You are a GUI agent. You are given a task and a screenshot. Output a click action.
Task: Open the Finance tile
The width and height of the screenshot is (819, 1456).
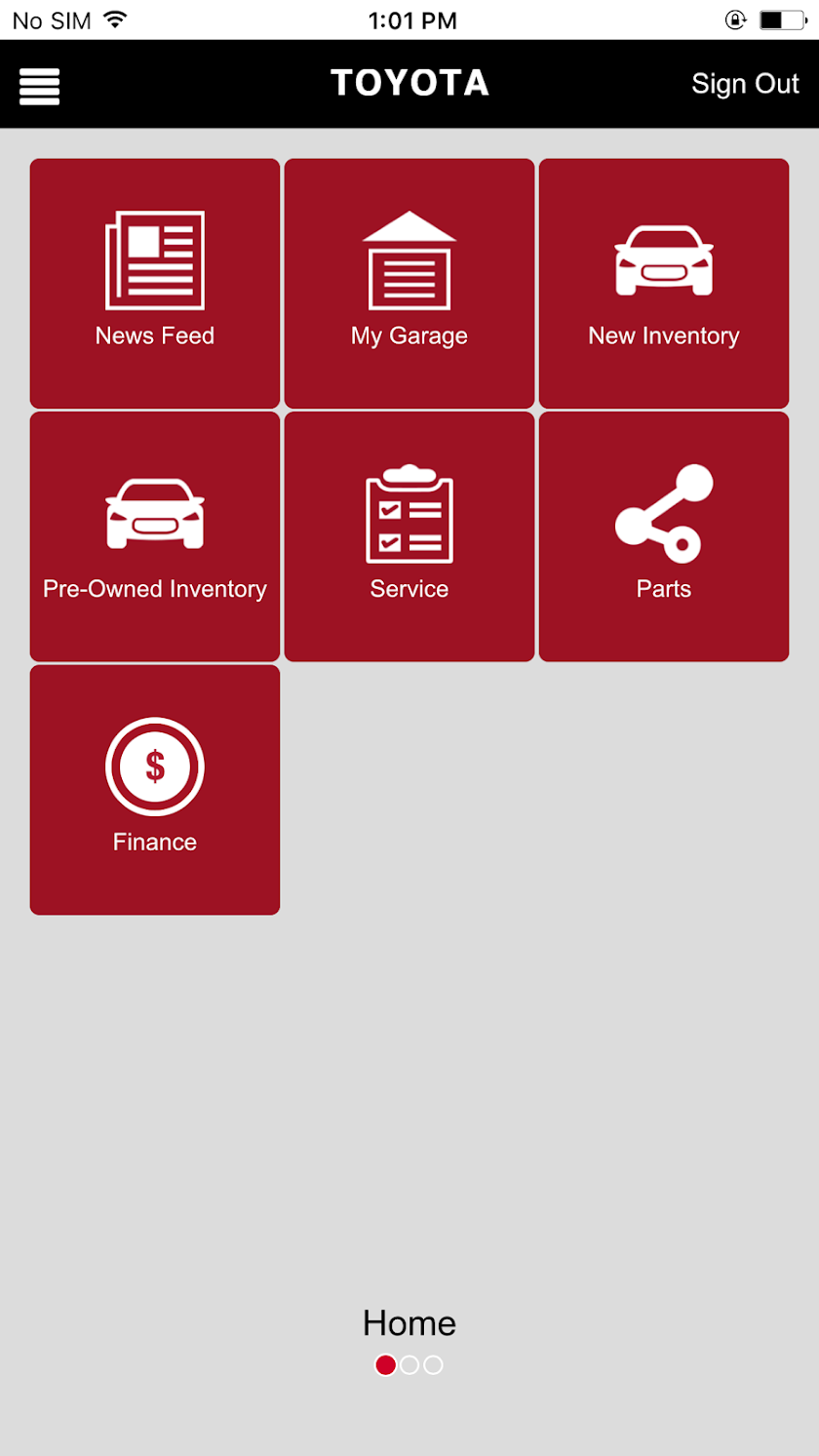(x=155, y=790)
